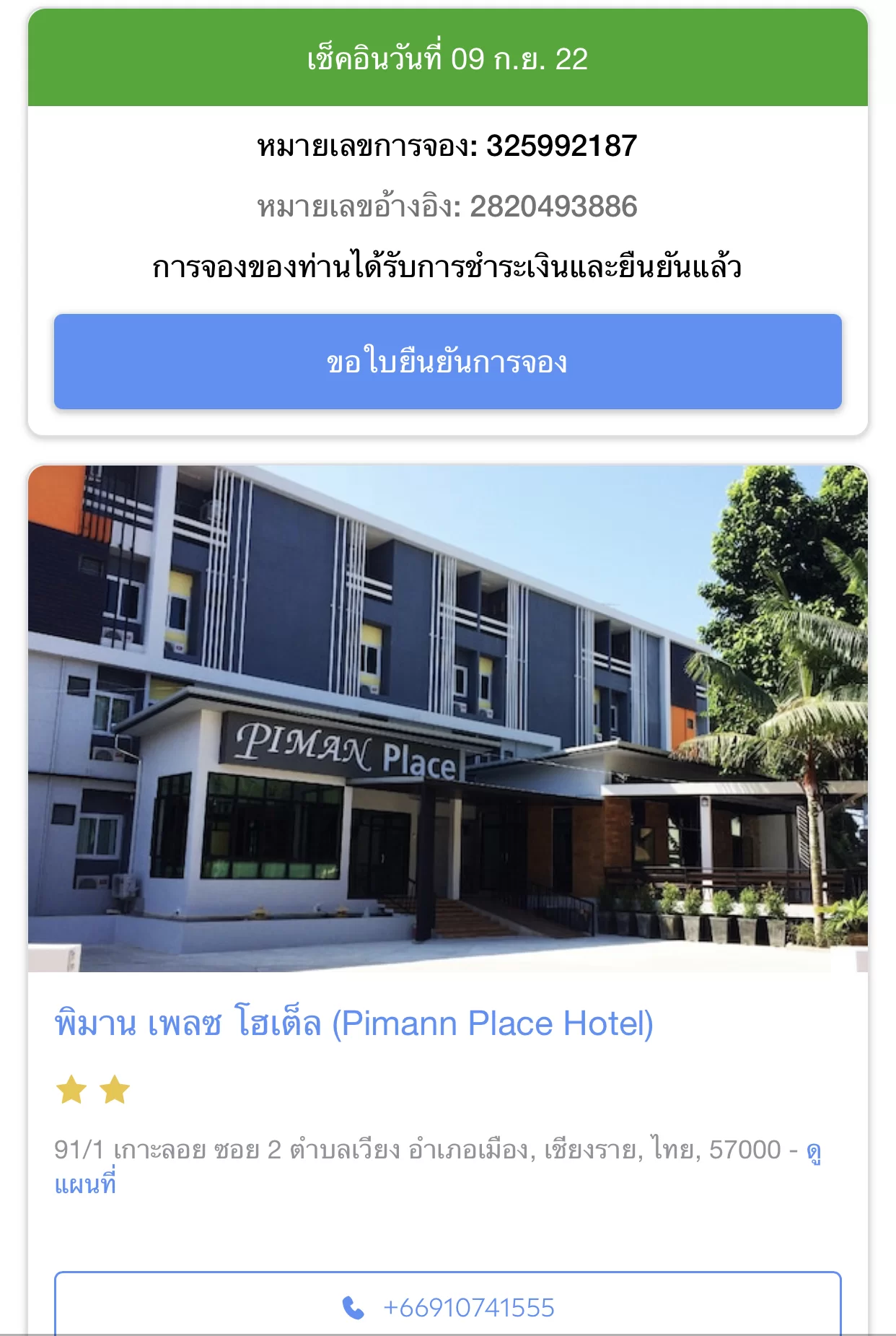The height and width of the screenshot is (1336, 896).
Task: Tap the ขอใบยืนยันการจอง button
Action: (x=447, y=362)
